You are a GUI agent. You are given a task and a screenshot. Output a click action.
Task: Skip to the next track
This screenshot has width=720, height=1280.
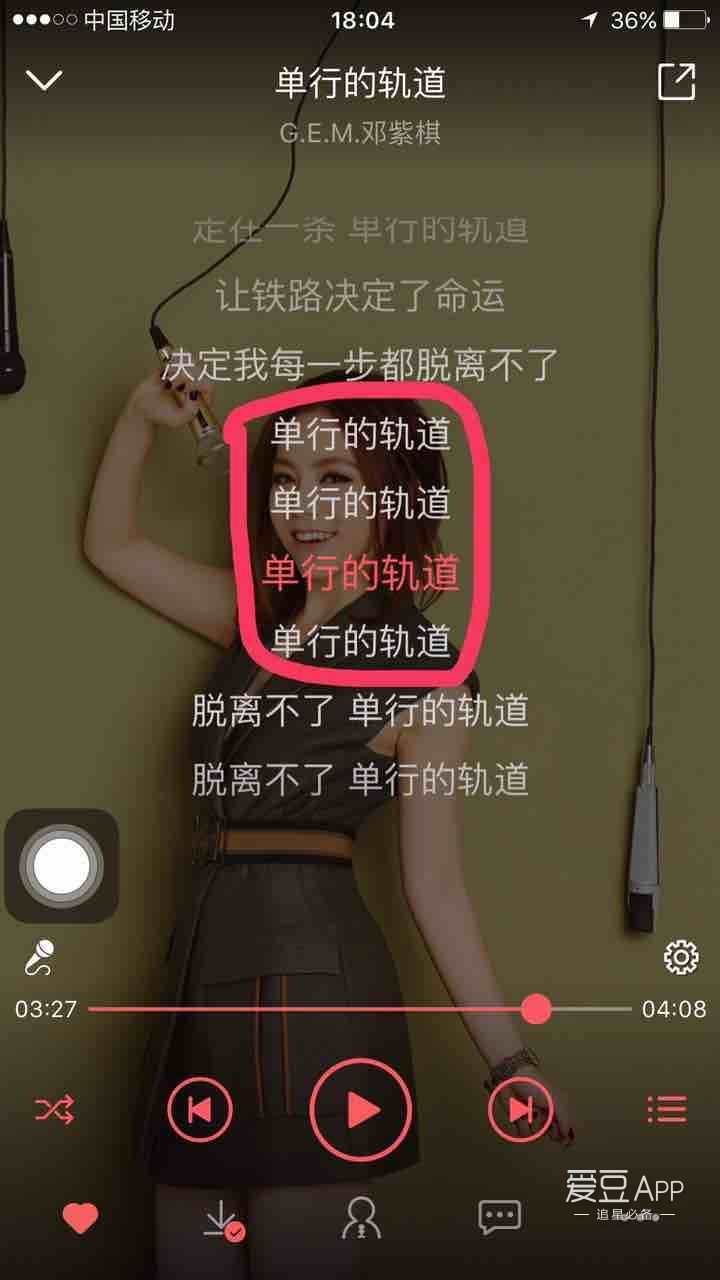coord(520,1109)
